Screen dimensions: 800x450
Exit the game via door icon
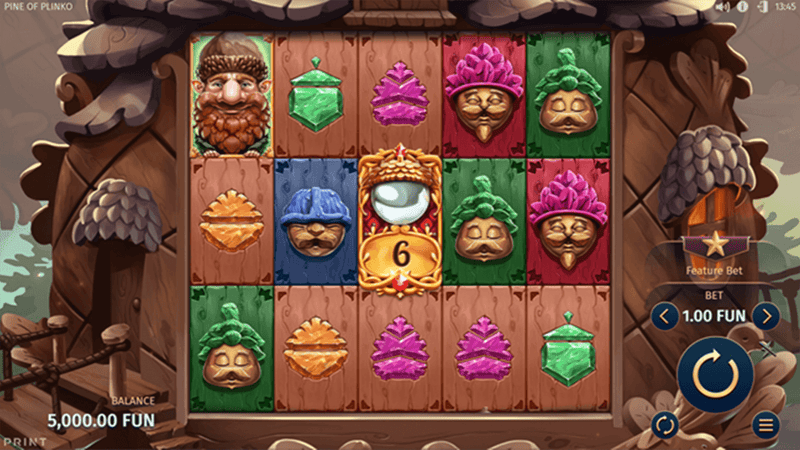[761, 6]
